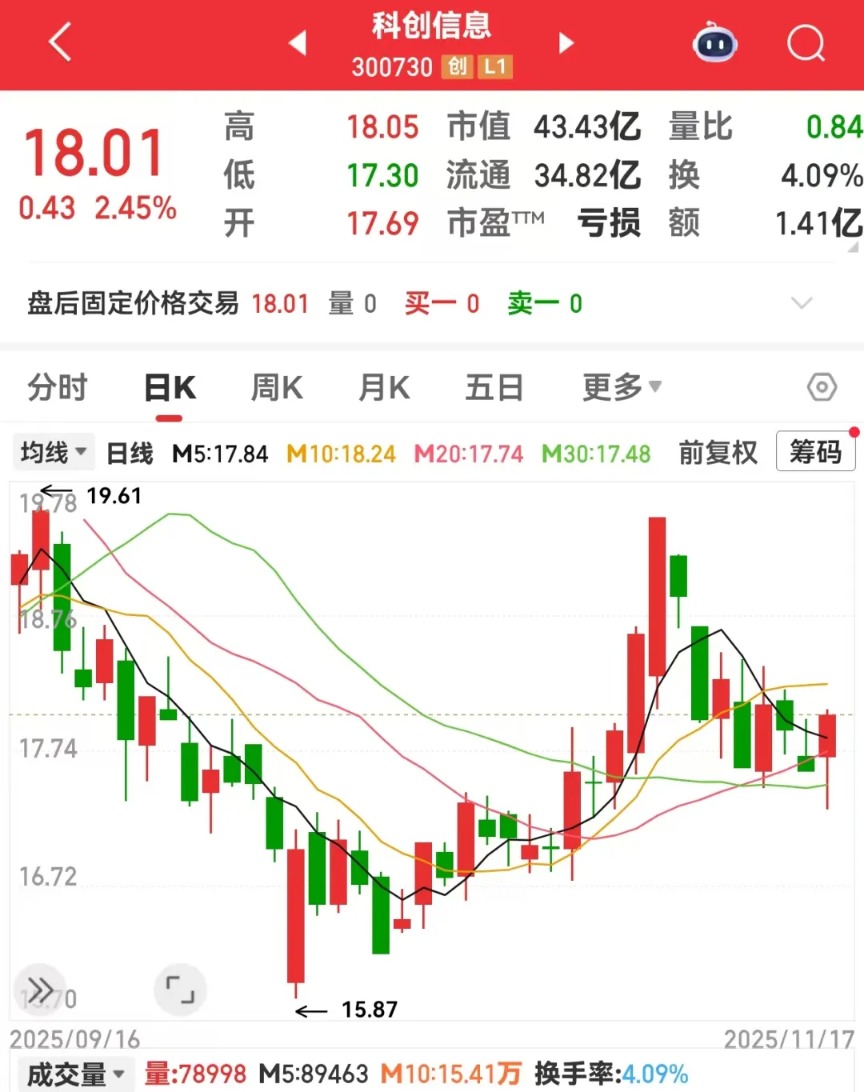The image size is (864, 1092).
Task: Go to previous stock with left arrow
Action: coord(297,43)
